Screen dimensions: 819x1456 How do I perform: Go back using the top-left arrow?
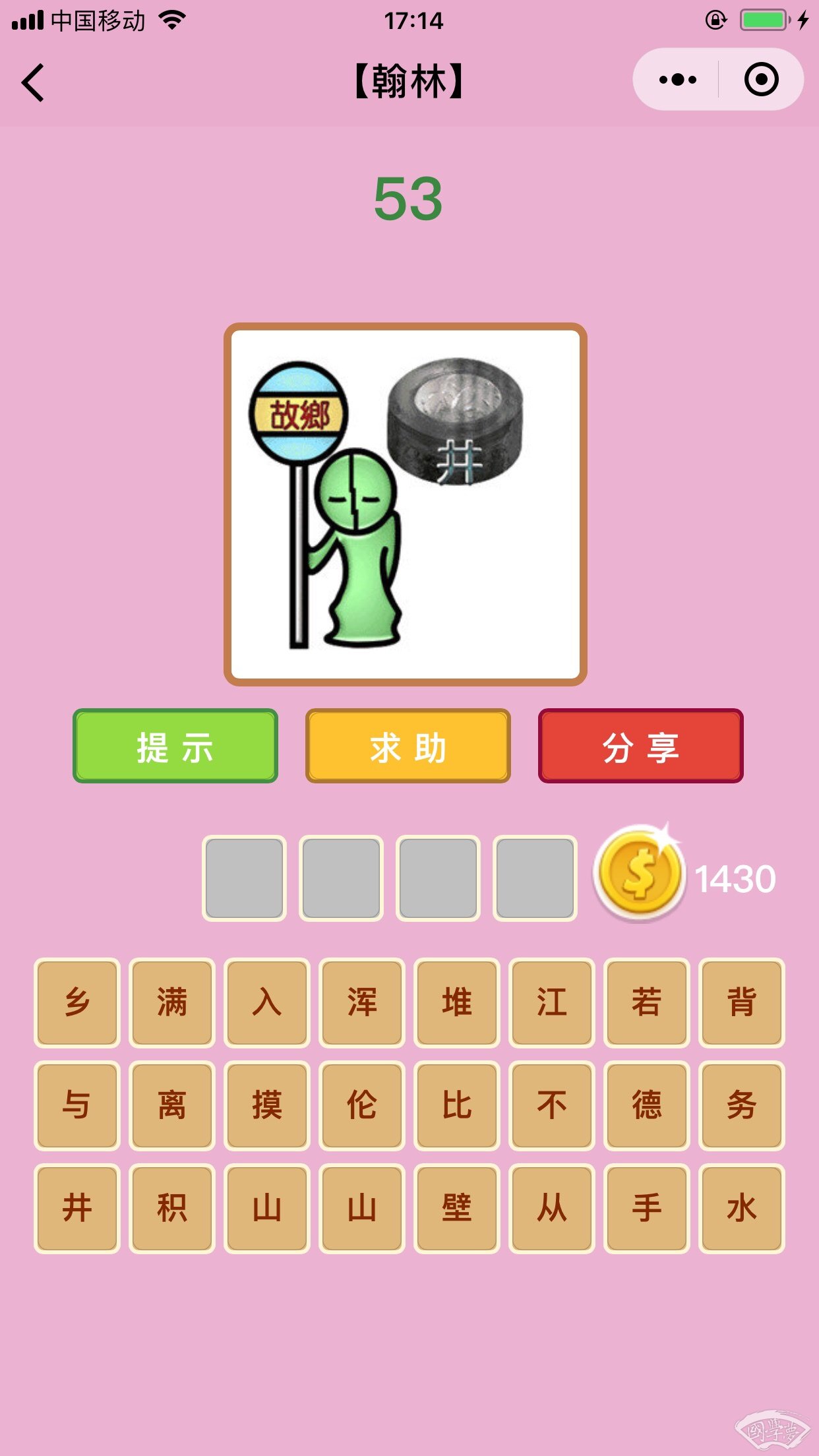pos(33,82)
